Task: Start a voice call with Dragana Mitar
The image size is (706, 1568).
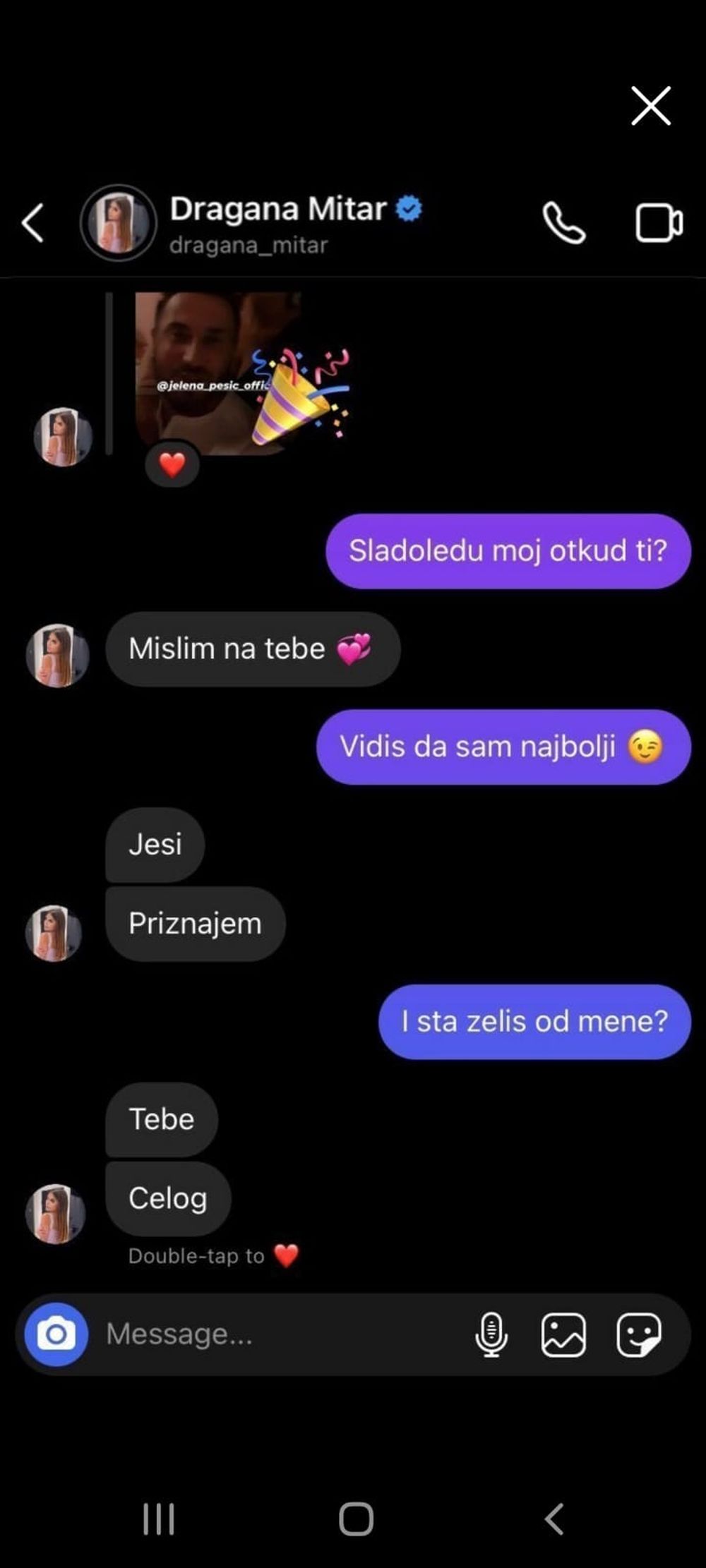Action: [563, 224]
